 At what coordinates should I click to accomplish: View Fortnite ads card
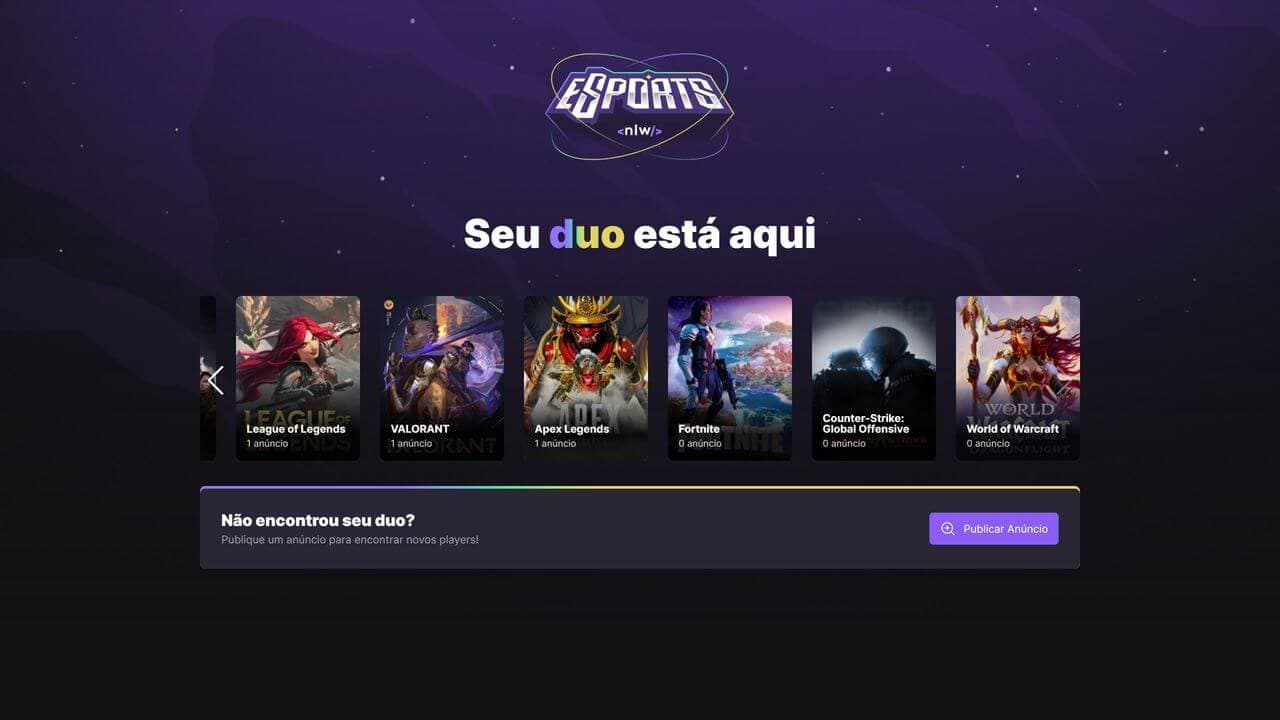(x=729, y=378)
